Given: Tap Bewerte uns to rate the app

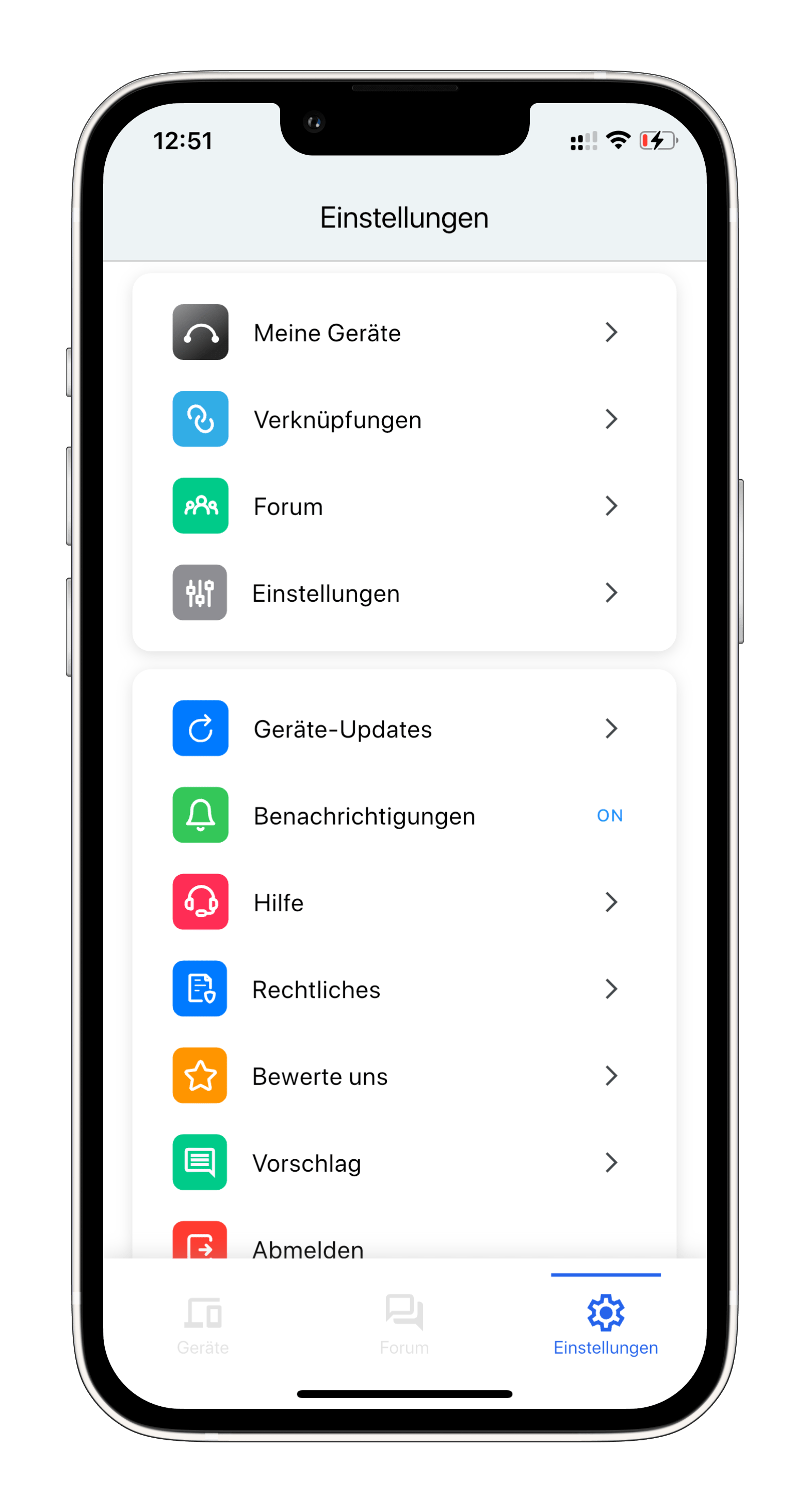Looking at the screenshot, I should [x=404, y=1076].
